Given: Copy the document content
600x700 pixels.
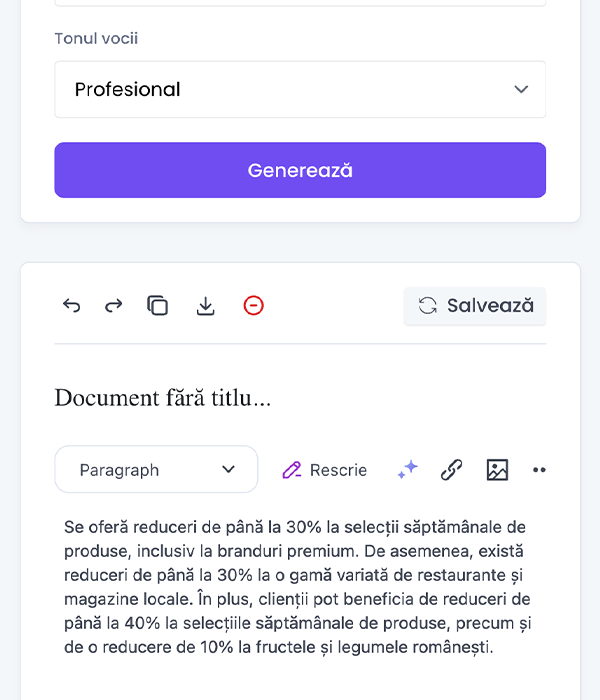Looking at the screenshot, I should [x=158, y=306].
